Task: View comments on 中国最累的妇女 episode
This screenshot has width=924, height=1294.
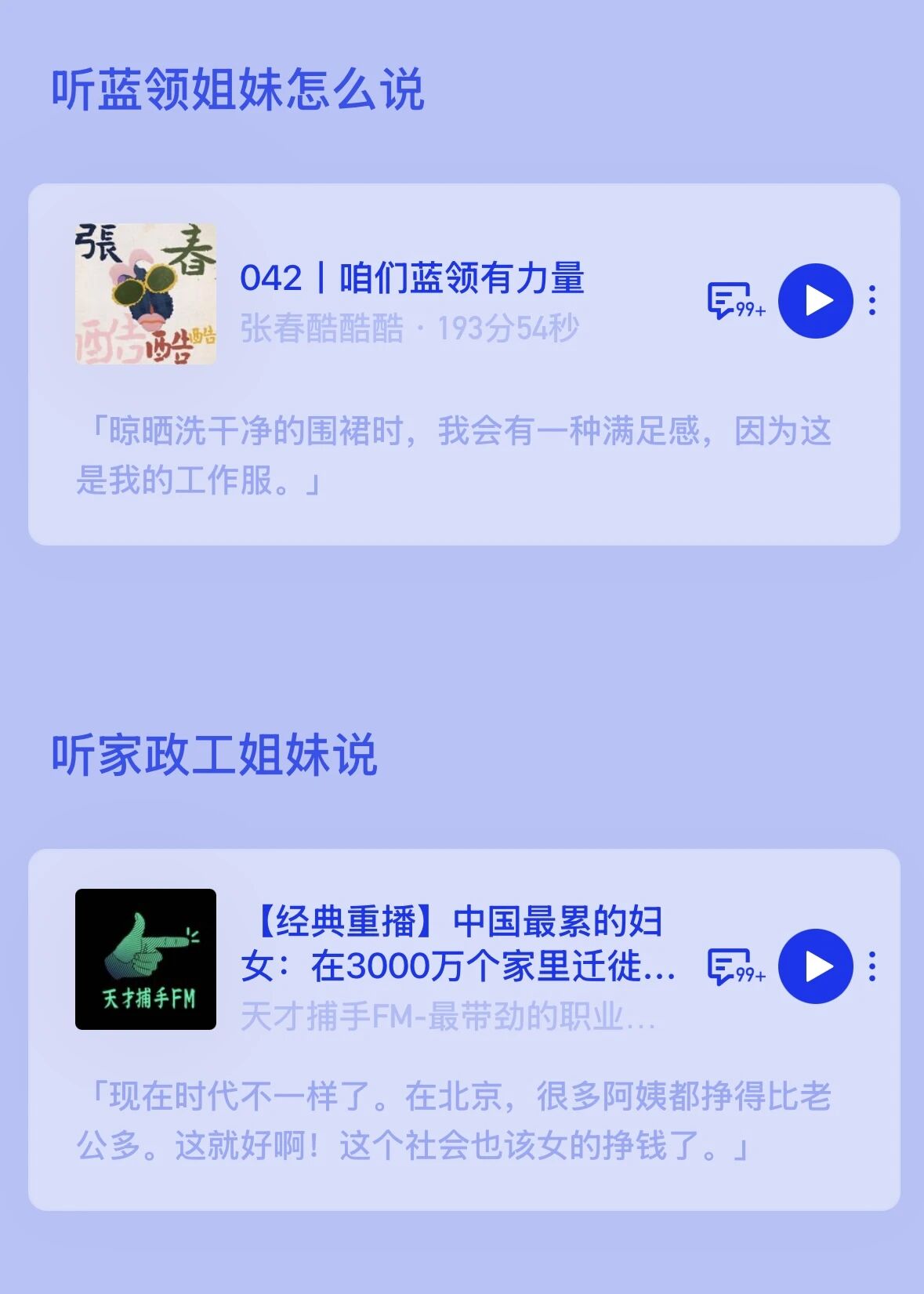Action: (734, 966)
